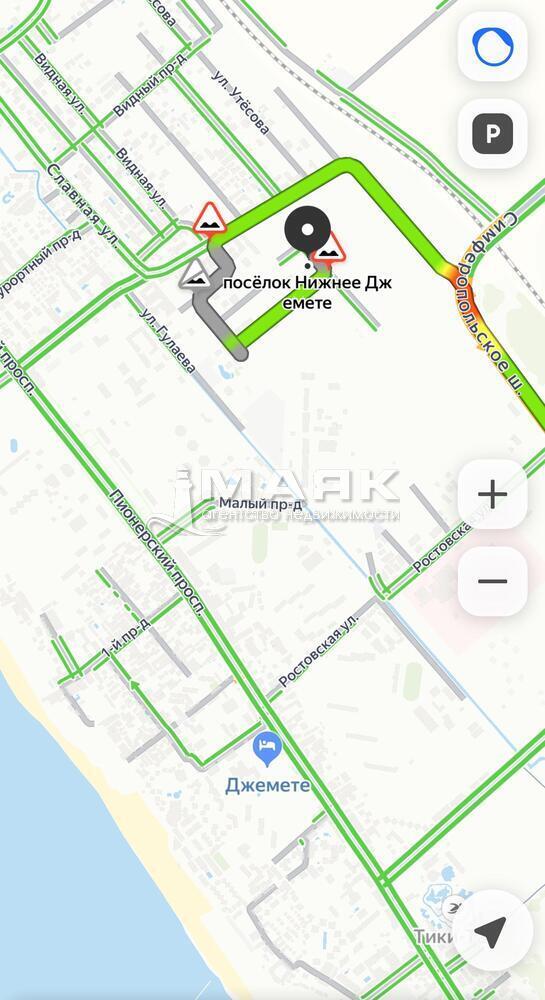The image size is (545, 1000).
Task: Show parking layer on the map
Action: (492, 133)
